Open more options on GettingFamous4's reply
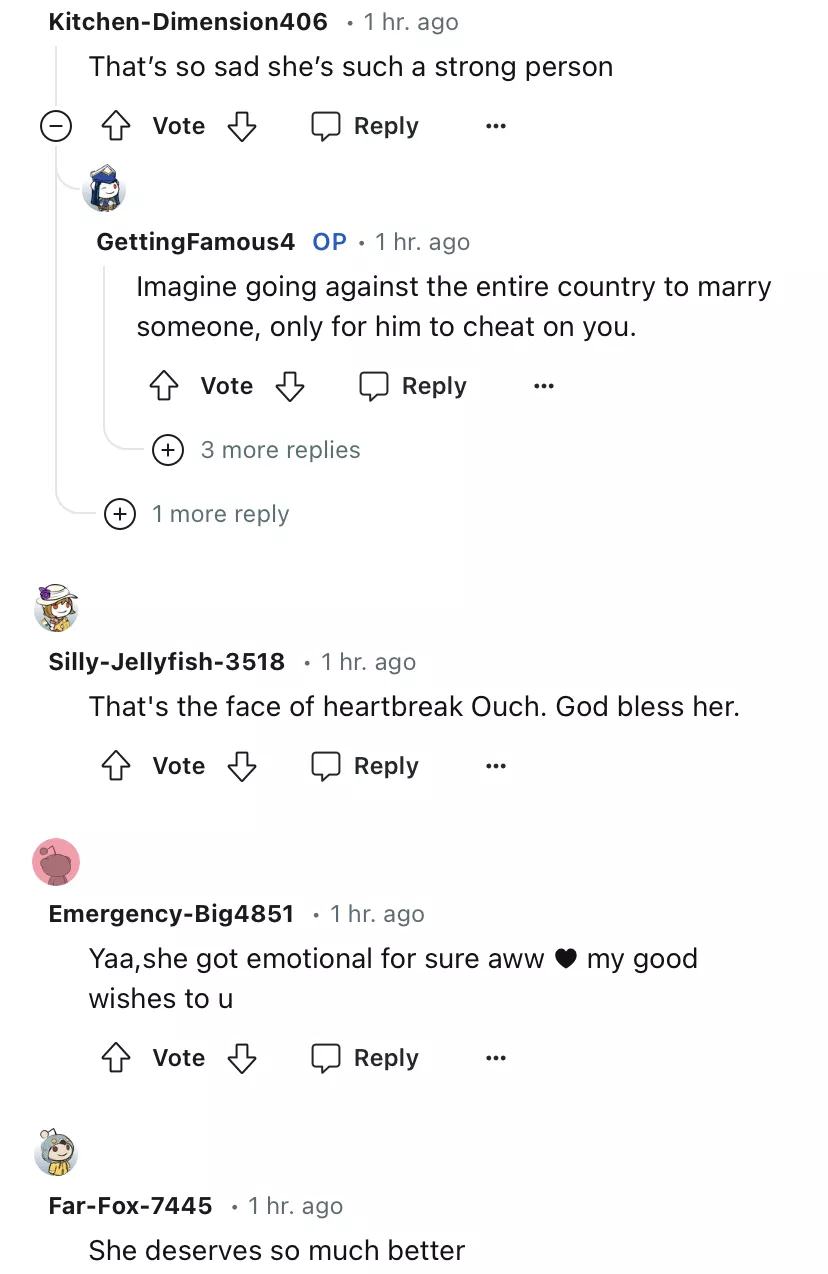Screen dimensions: 828x1274 click(544, 386)
